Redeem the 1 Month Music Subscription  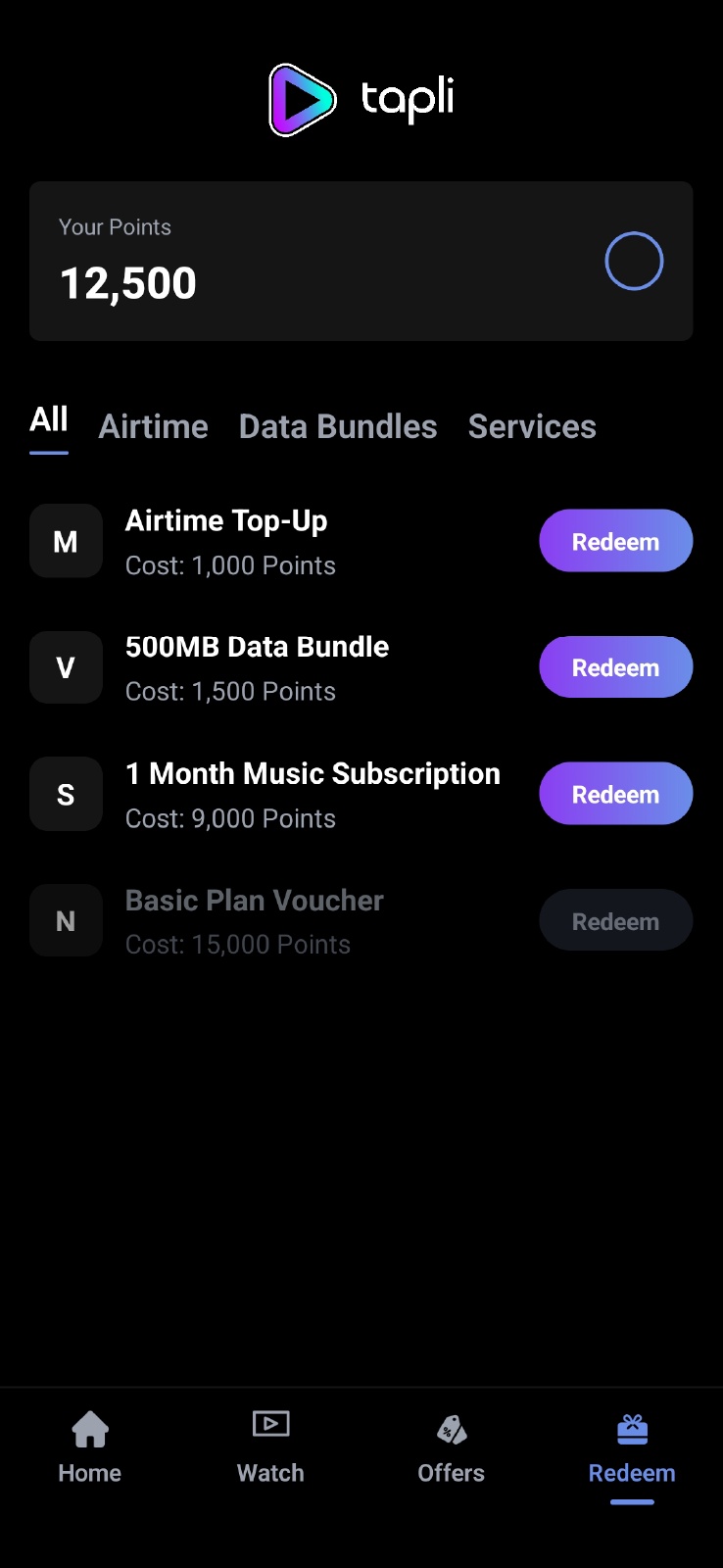[615, 794]
